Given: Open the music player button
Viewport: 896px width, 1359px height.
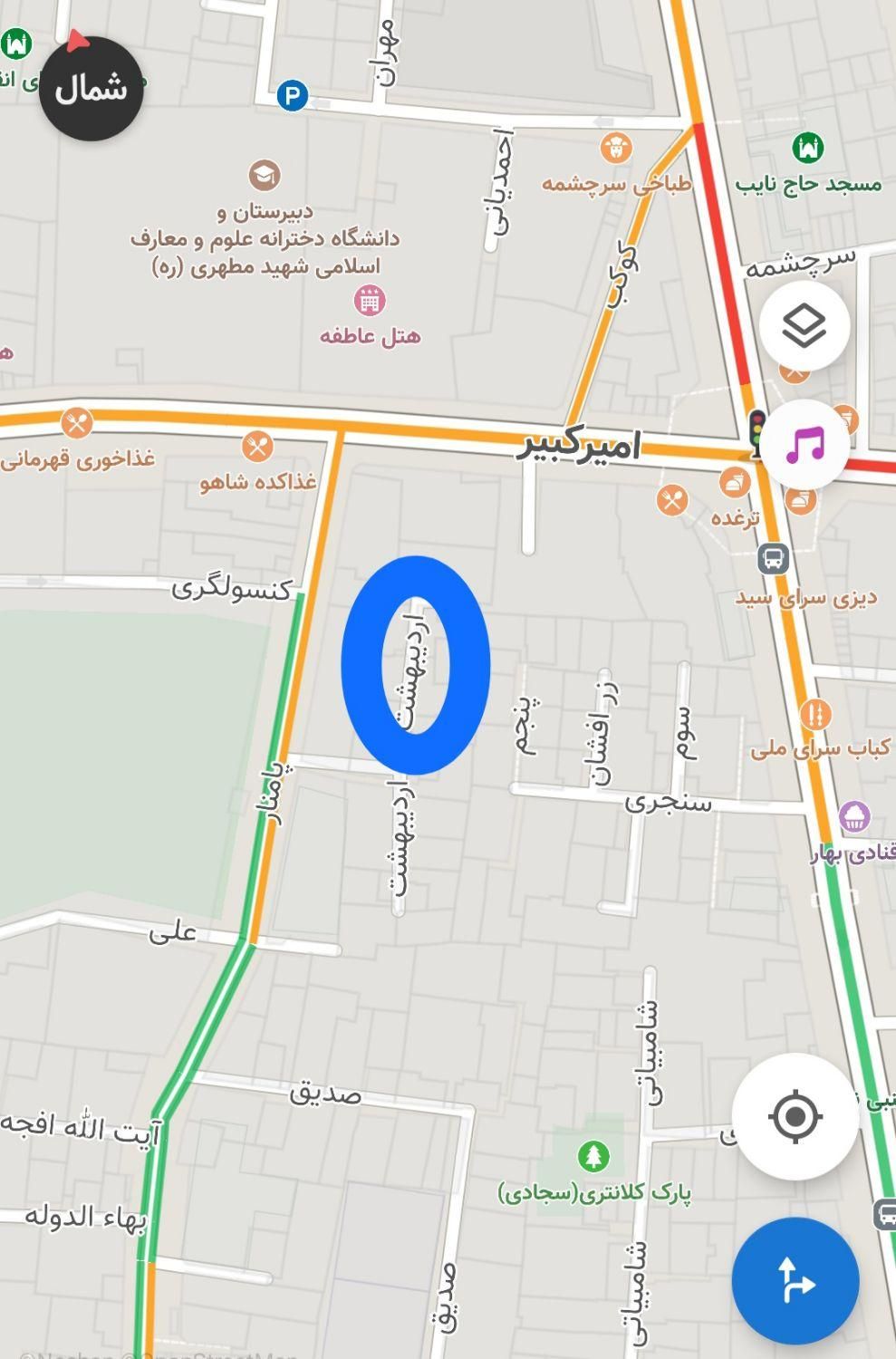Looking at the screenshot, I should pos(804,445).
